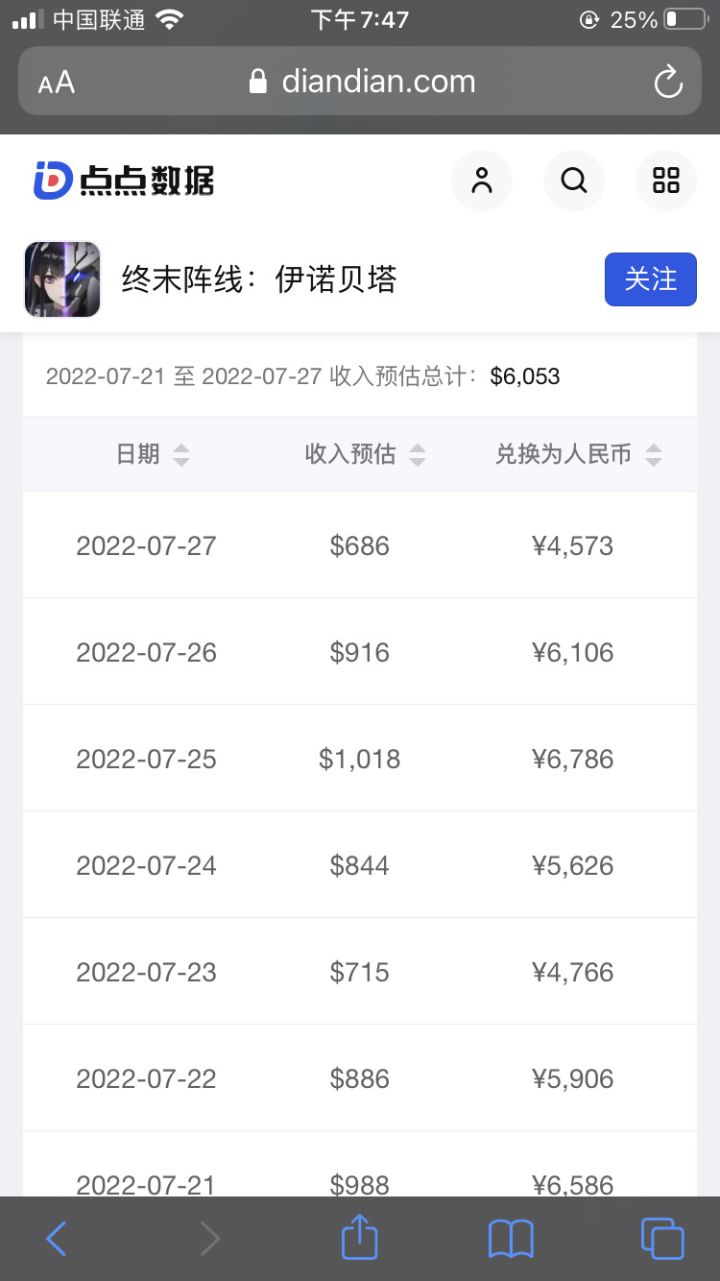Sort table by 日期 column
Screen dimensions: 720x1281
tap(152, 455)
